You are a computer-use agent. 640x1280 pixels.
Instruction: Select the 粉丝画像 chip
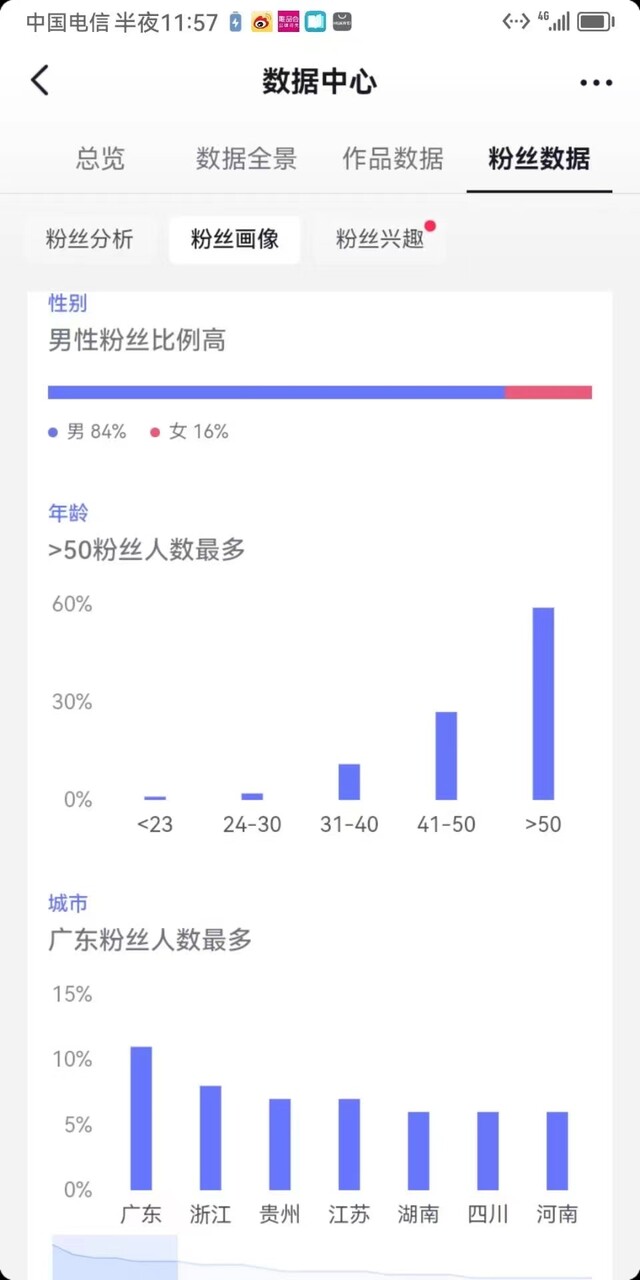pyautogui.click(x=235, y=239)
